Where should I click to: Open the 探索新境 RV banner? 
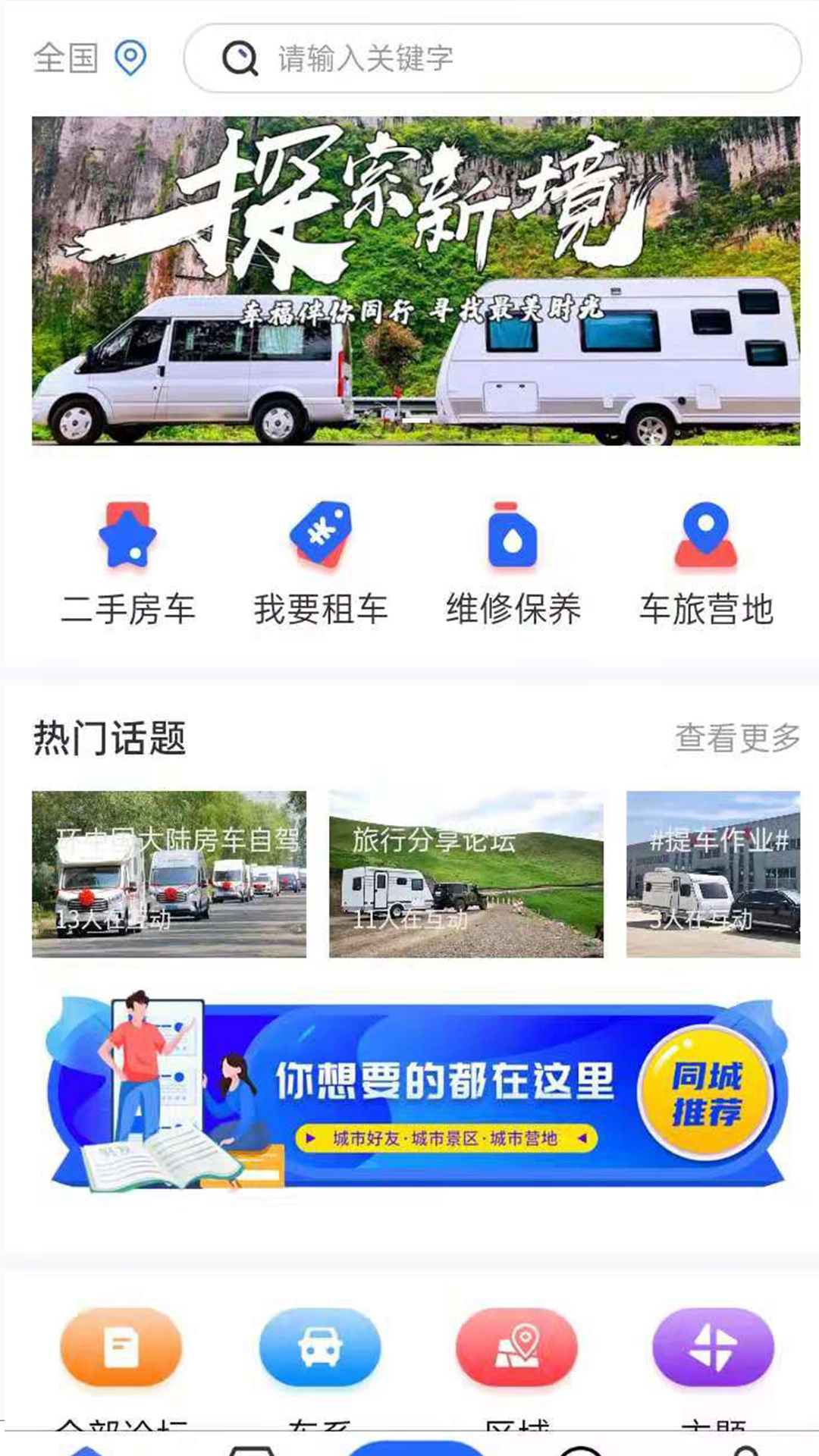[416, 281]
